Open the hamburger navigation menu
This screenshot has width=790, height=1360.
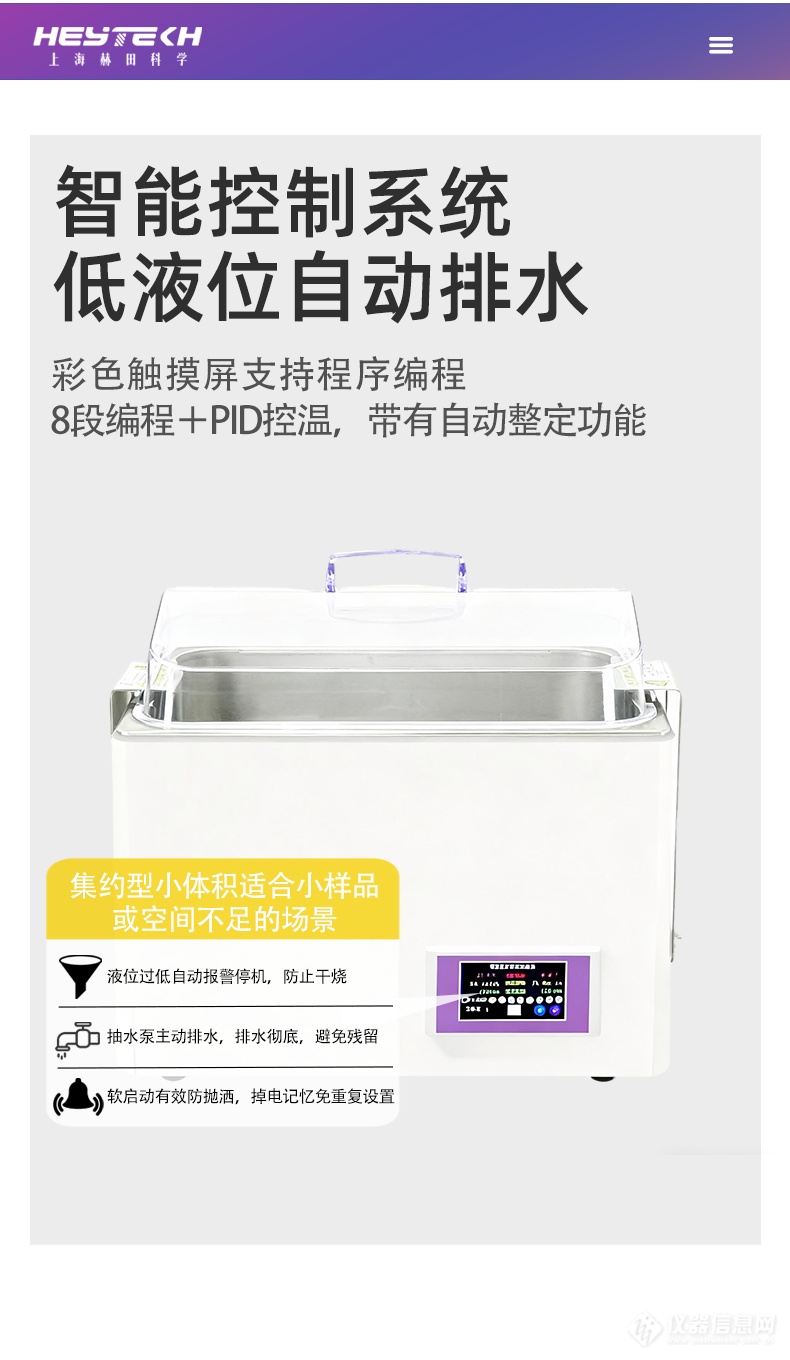point(720,45)
